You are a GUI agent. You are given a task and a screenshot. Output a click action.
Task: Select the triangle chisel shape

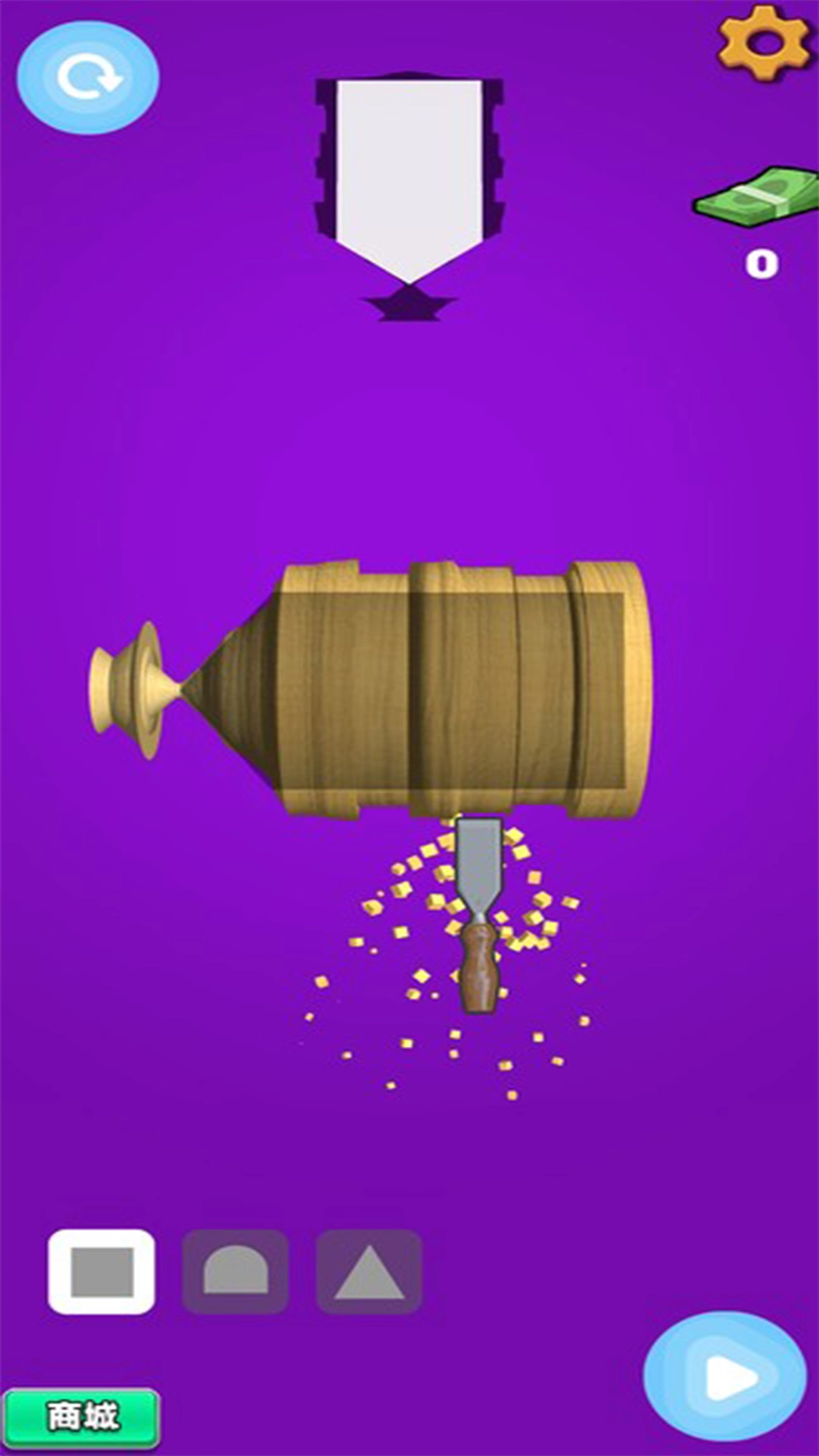[369, 1272]
